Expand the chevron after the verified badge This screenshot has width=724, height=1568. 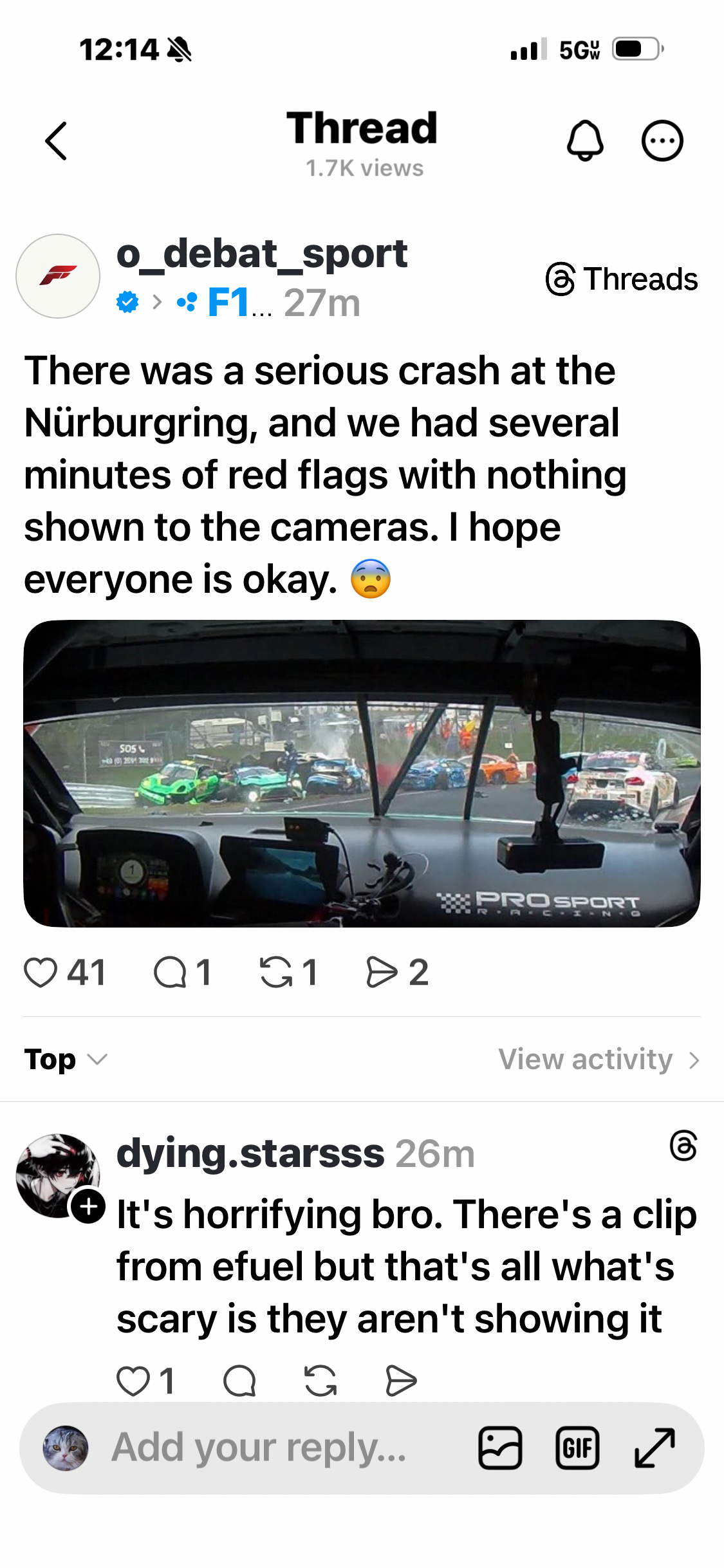click(156, 301)
